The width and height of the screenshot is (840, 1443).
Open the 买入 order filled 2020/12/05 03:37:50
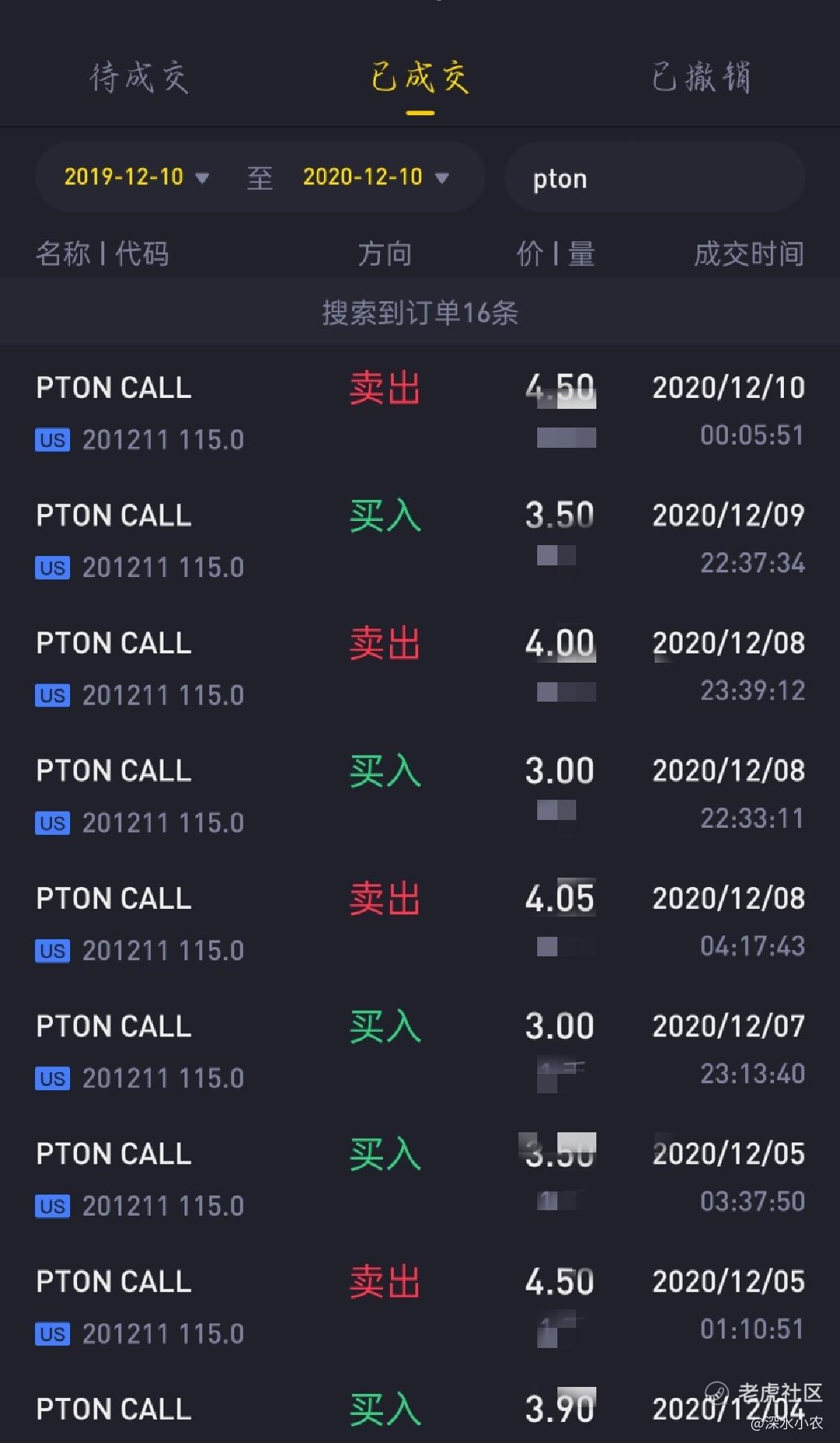(420, 1179)
